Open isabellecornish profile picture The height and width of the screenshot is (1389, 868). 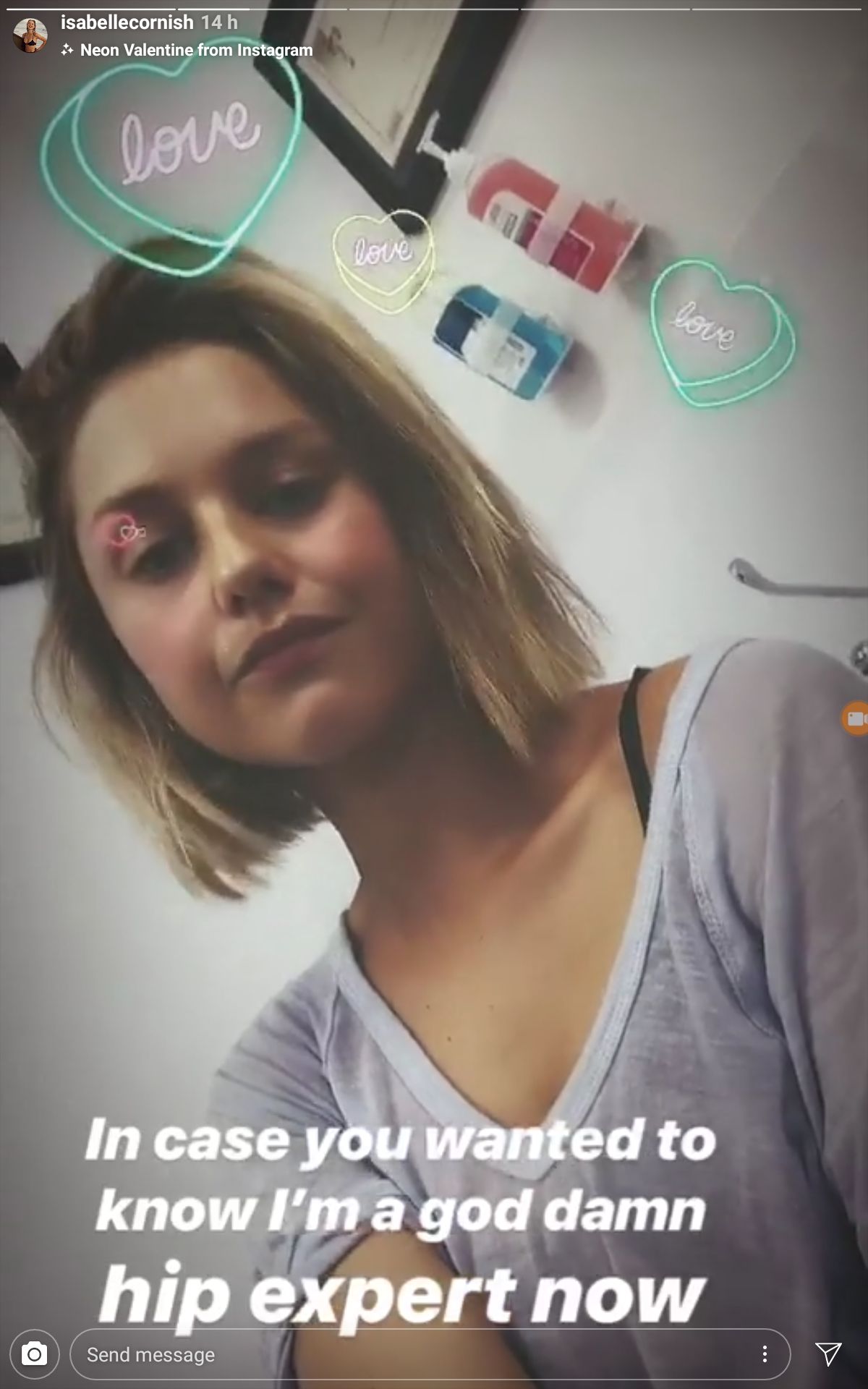click(x=30, y=35)
